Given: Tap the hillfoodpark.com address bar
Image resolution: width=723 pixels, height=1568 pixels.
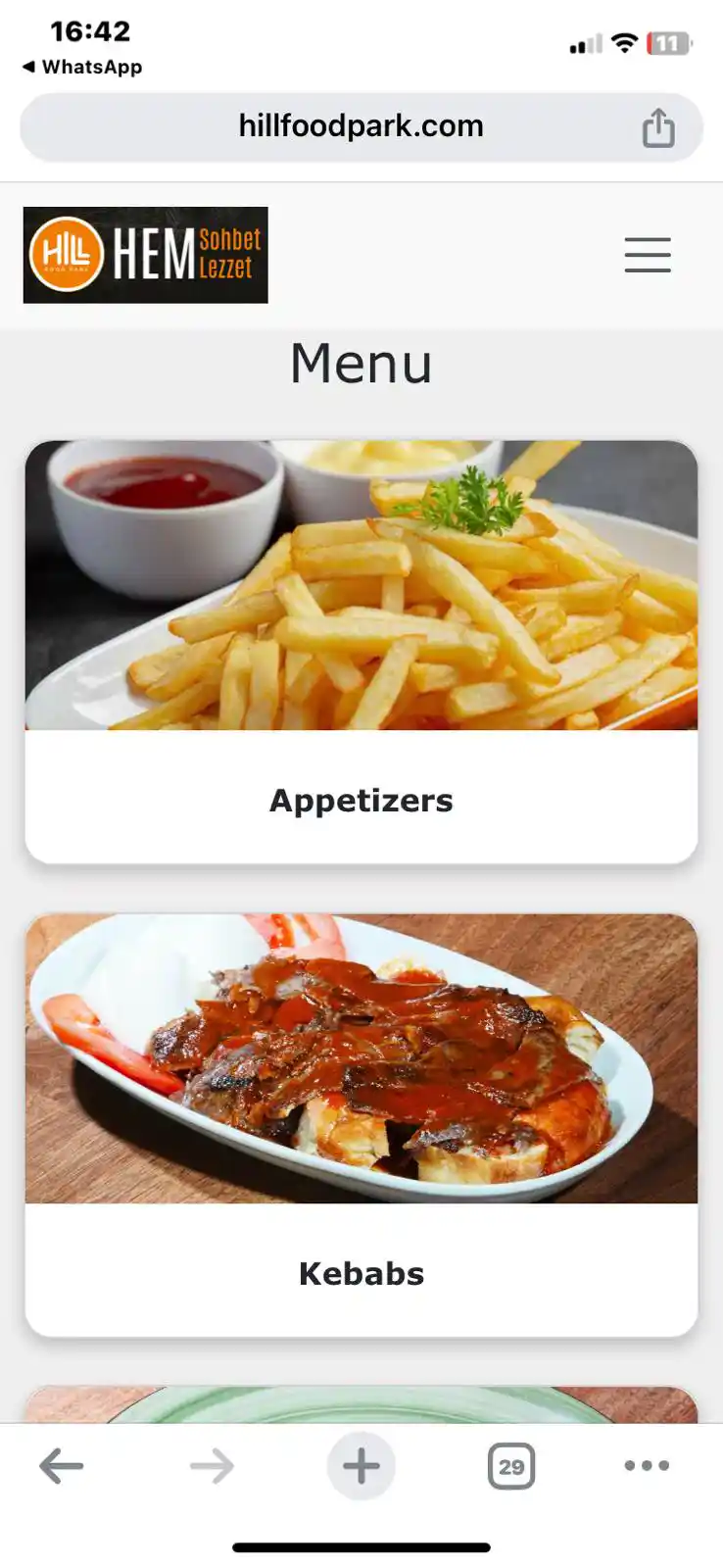Looking at the screenshot, I should 361,126.
